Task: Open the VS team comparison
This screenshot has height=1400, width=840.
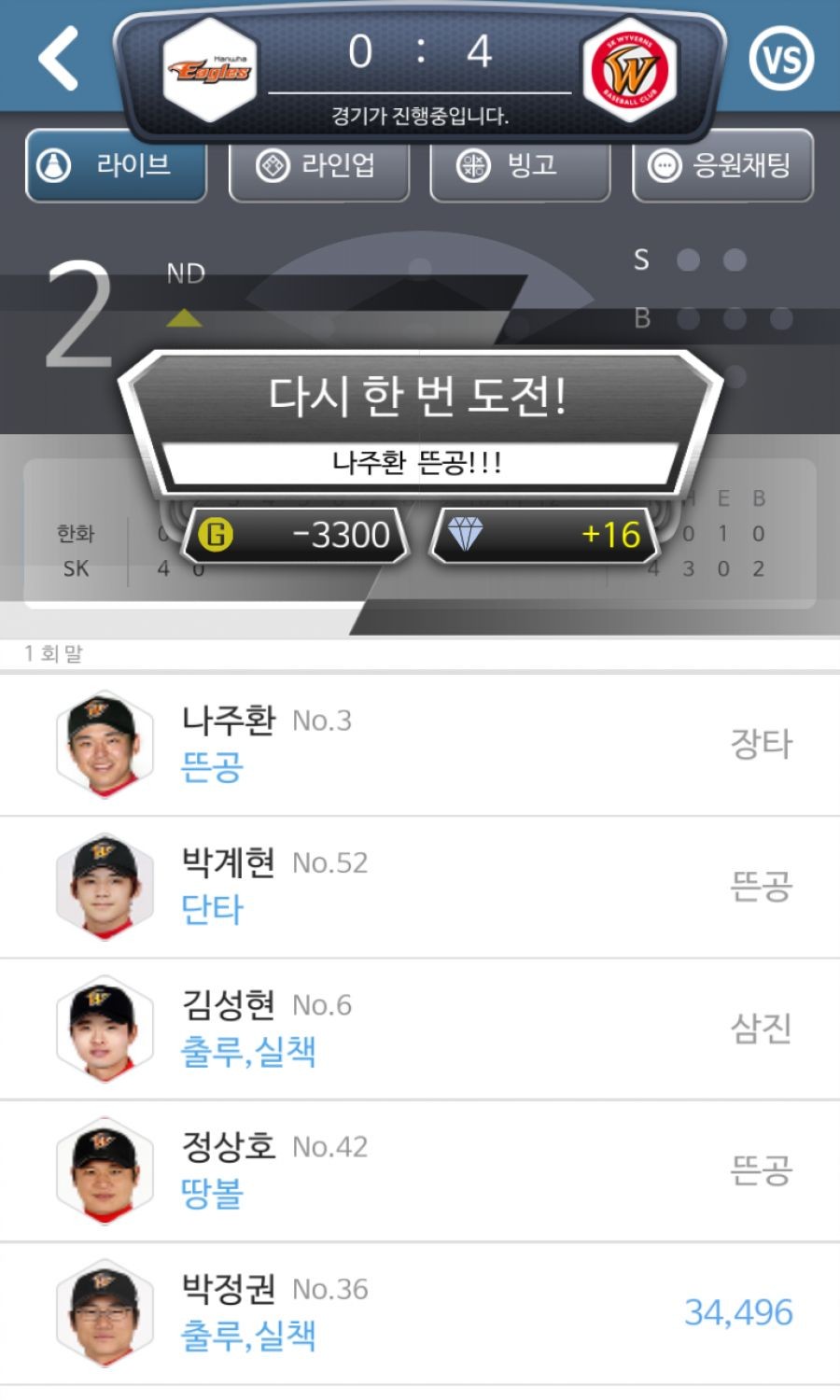Action: point(780,60)
